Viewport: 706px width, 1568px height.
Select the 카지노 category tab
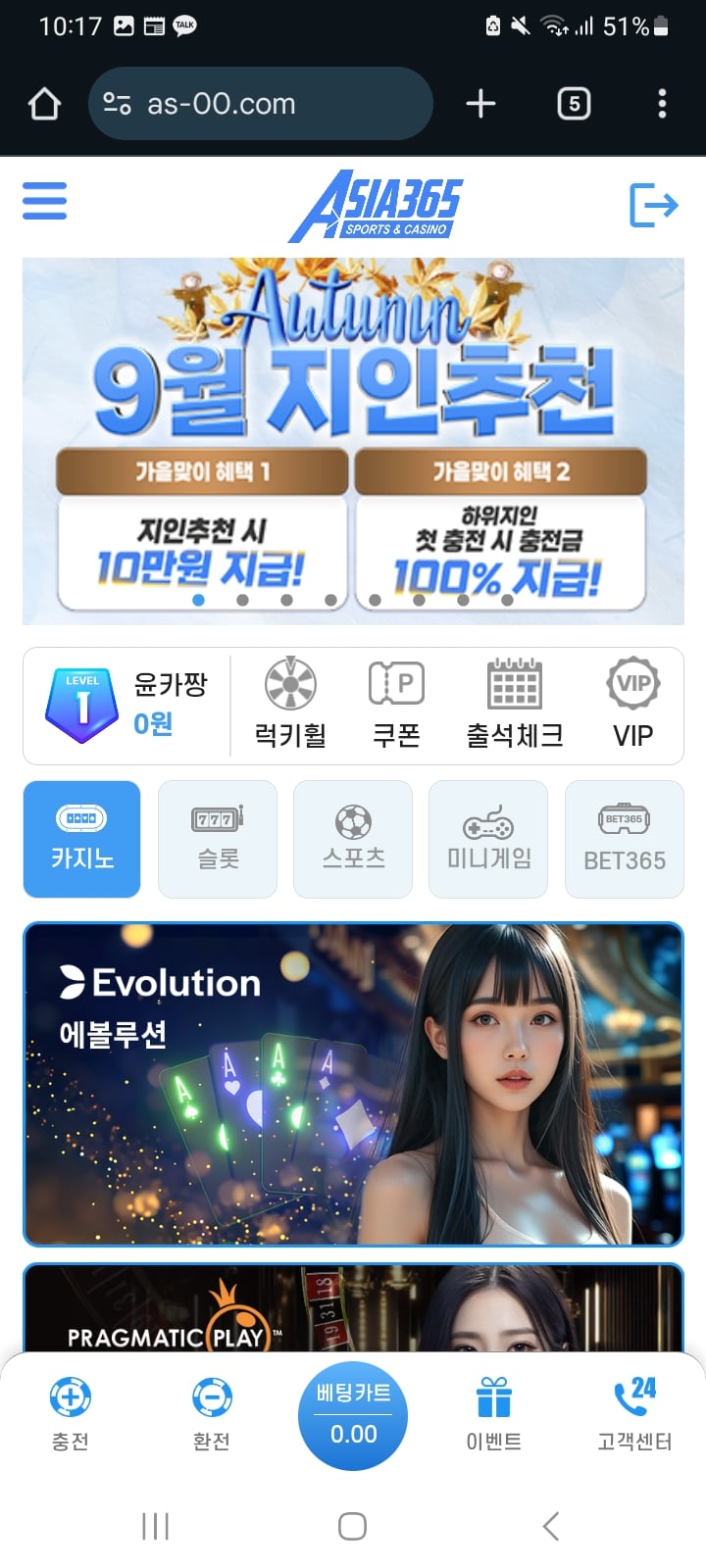pos(82,839)
